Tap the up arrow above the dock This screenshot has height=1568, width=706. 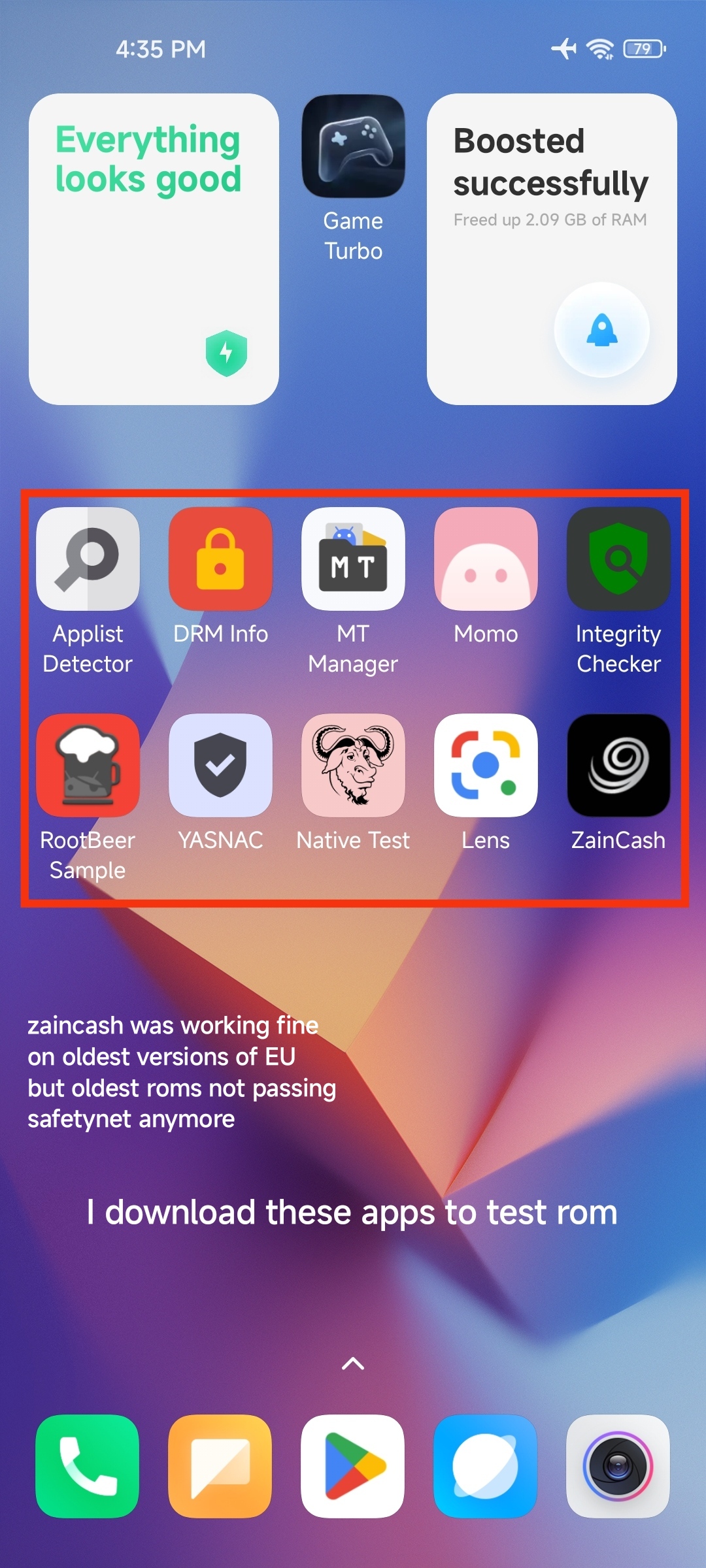353,1364
